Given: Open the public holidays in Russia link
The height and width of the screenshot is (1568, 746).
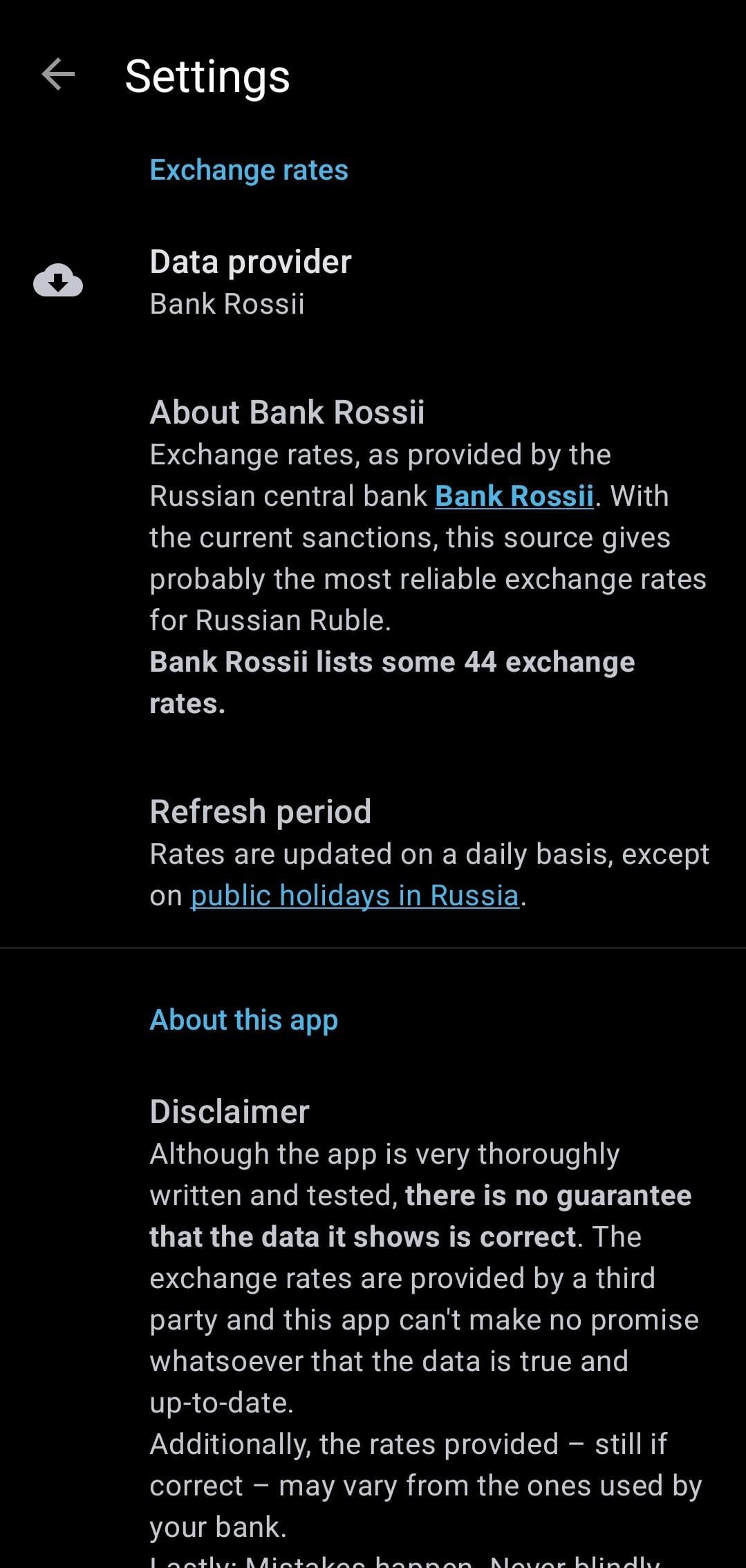Looking at the screenshot, I should click(354, 896).
